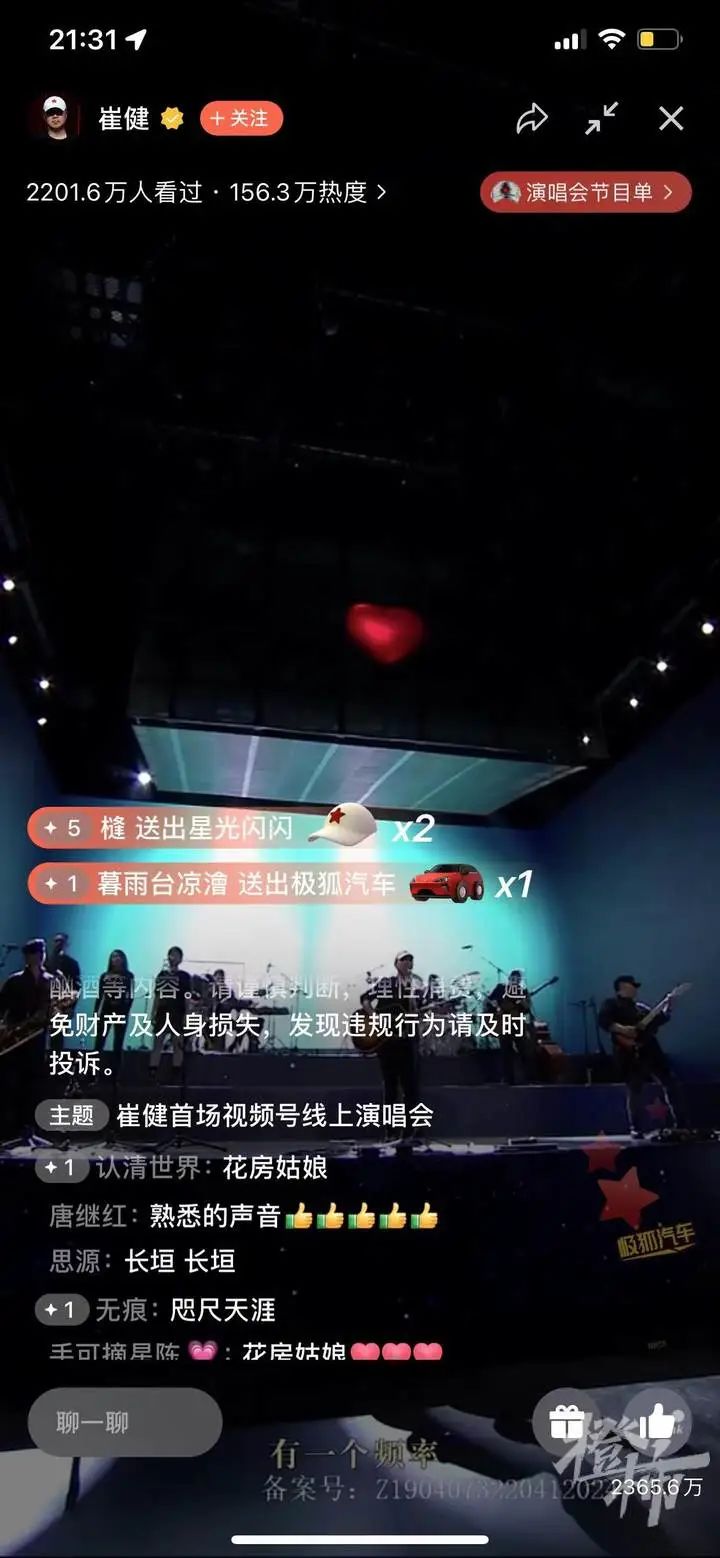Like the live stream with thumbs-up
Screen dimensions: 720x1558
657,1421
